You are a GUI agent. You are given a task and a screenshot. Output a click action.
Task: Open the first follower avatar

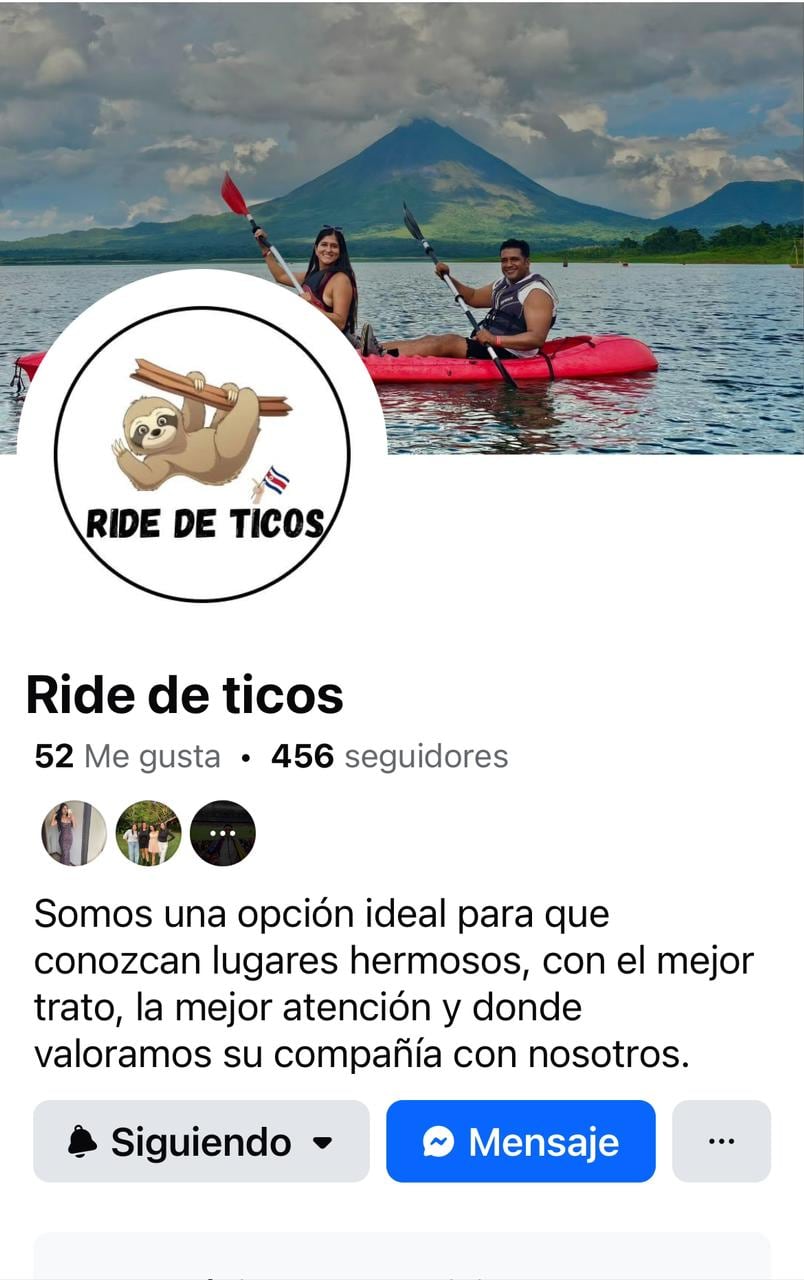[x=74, y=833]
